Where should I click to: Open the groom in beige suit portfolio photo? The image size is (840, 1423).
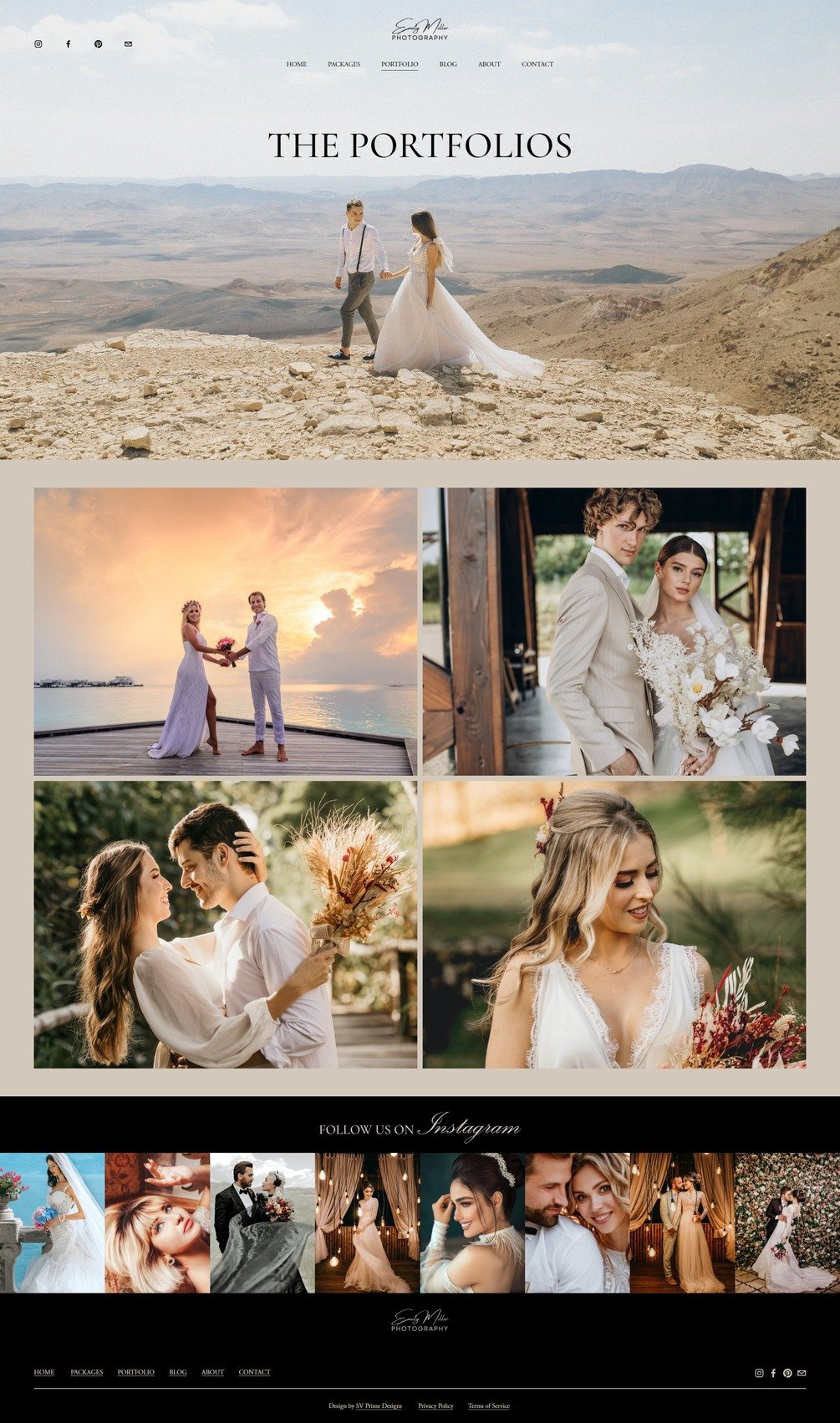(614, 631)
